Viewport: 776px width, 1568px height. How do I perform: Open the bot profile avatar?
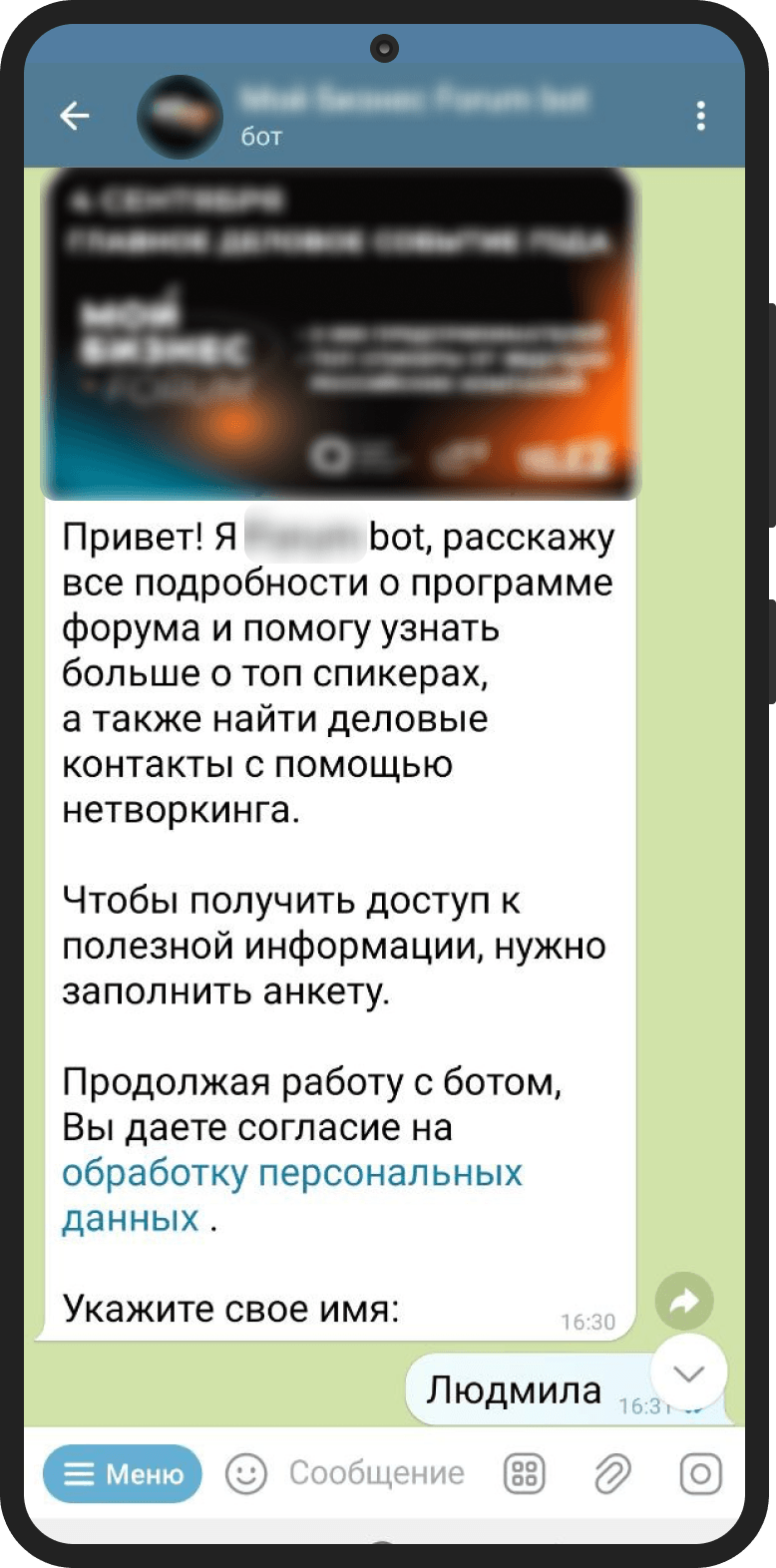click(x=180, y=117)
